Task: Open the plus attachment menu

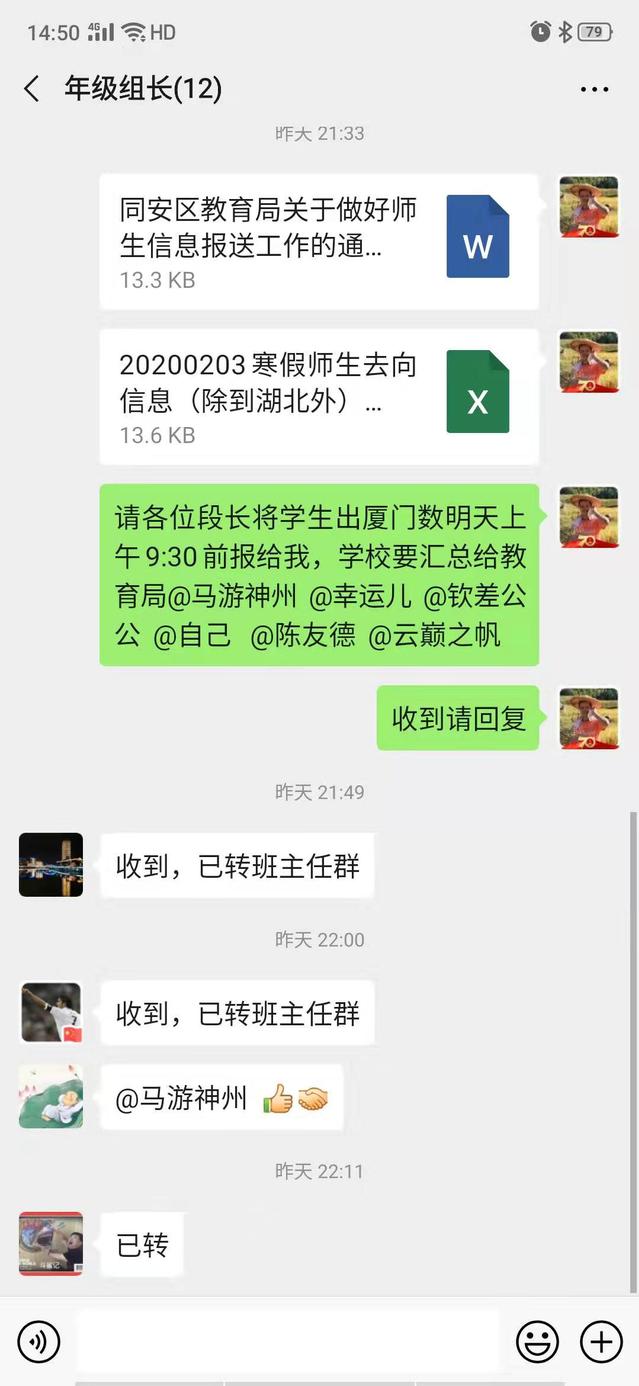Action: [x=601, y=1341]
